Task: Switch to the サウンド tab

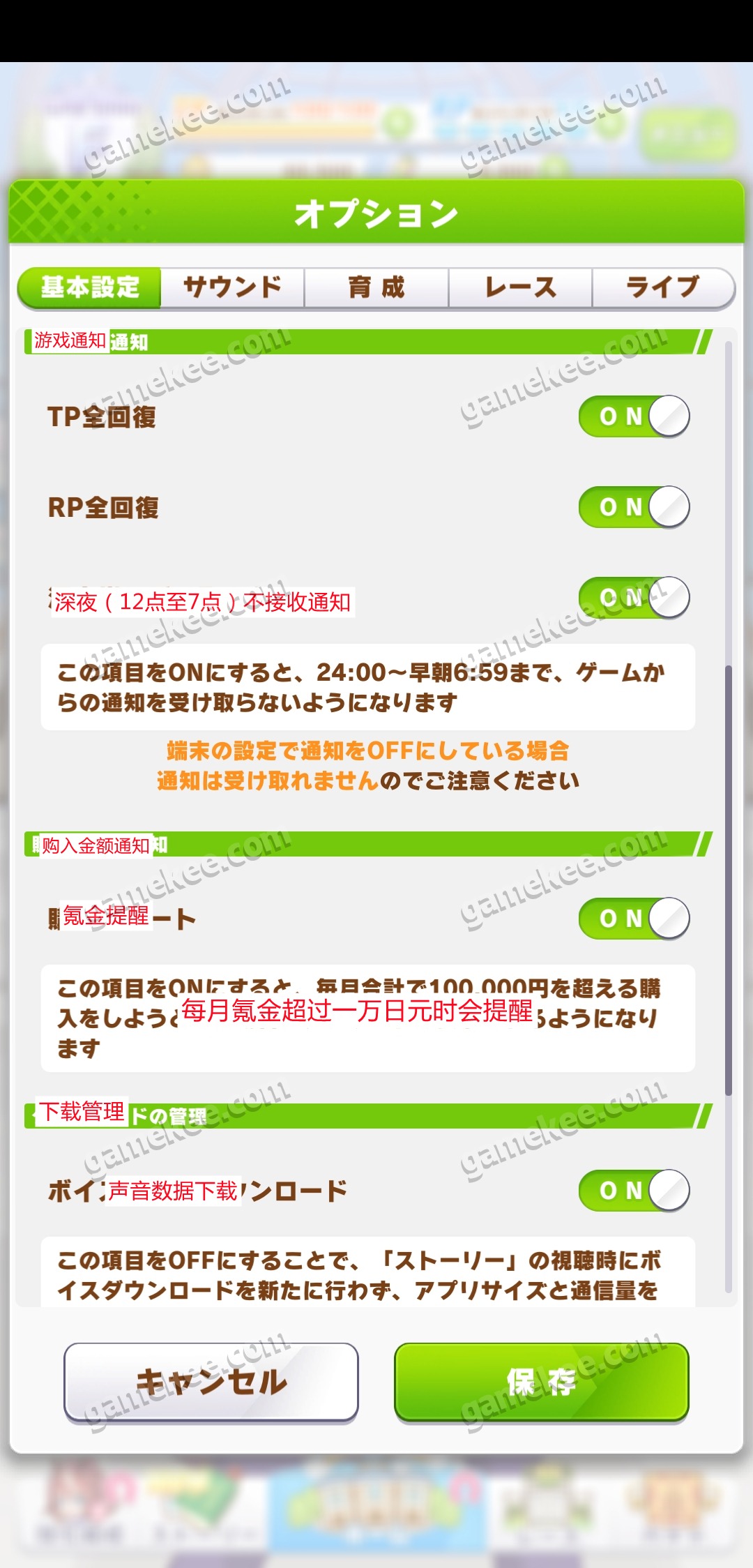Action: [232, 287]
